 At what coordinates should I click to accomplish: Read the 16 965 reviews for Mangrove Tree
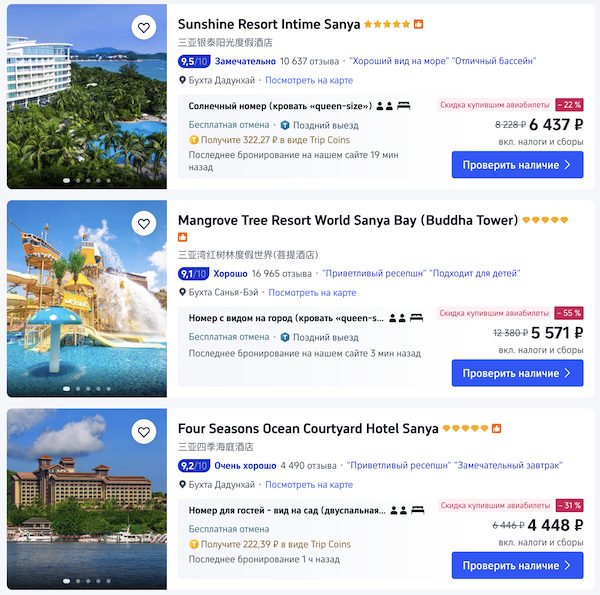(282, 273)
